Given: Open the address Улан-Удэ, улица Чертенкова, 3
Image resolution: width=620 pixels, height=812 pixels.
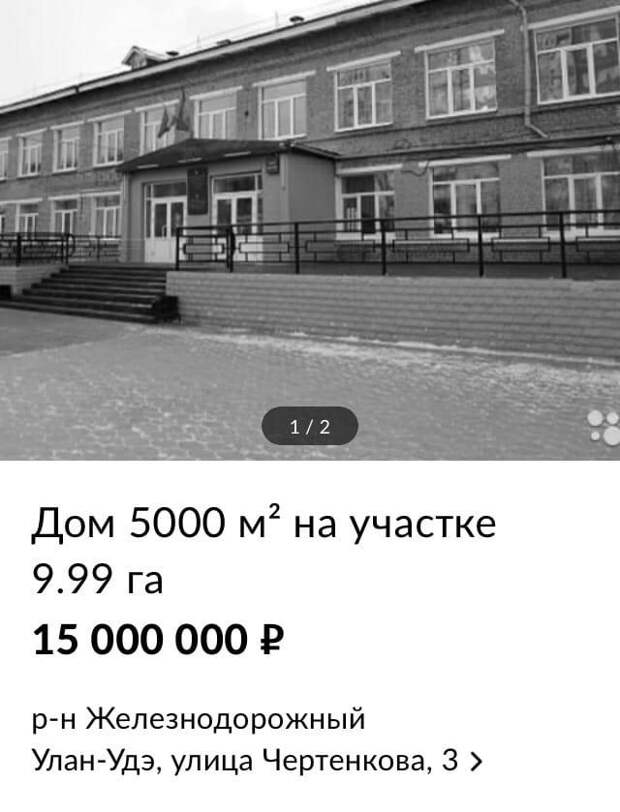Looking at the screenshot, I should [x=257, y=762].
